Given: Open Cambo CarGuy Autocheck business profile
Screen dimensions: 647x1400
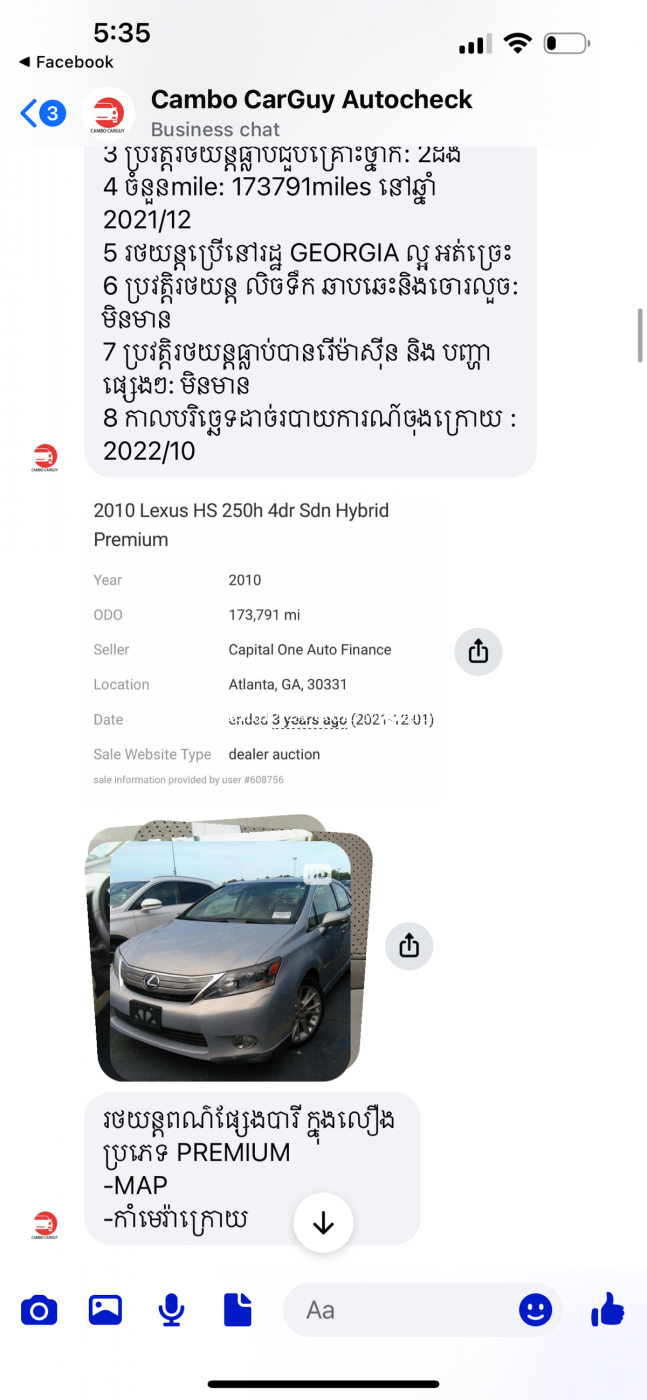Looking at the screenshot, I should (311, 113).
